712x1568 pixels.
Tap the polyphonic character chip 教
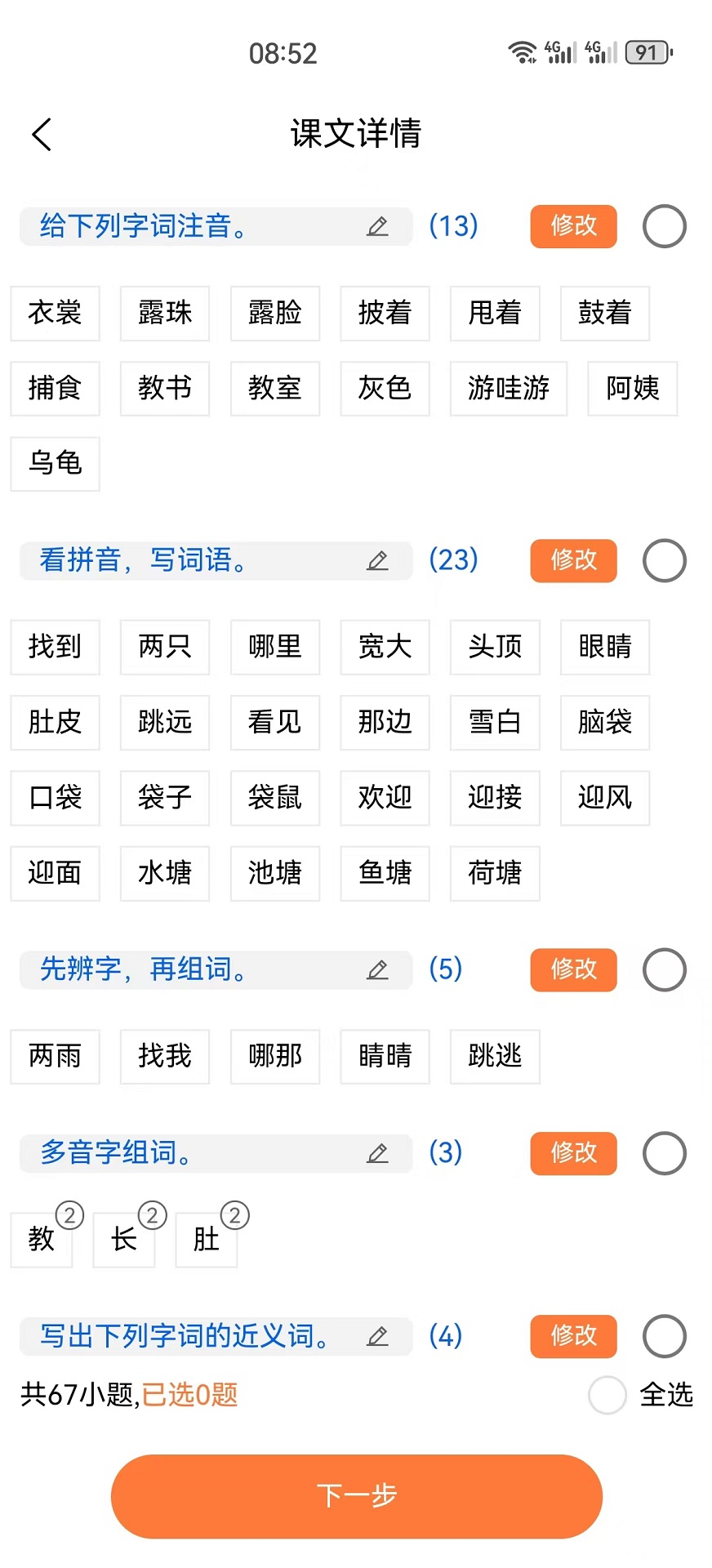tap(42, 1240)
